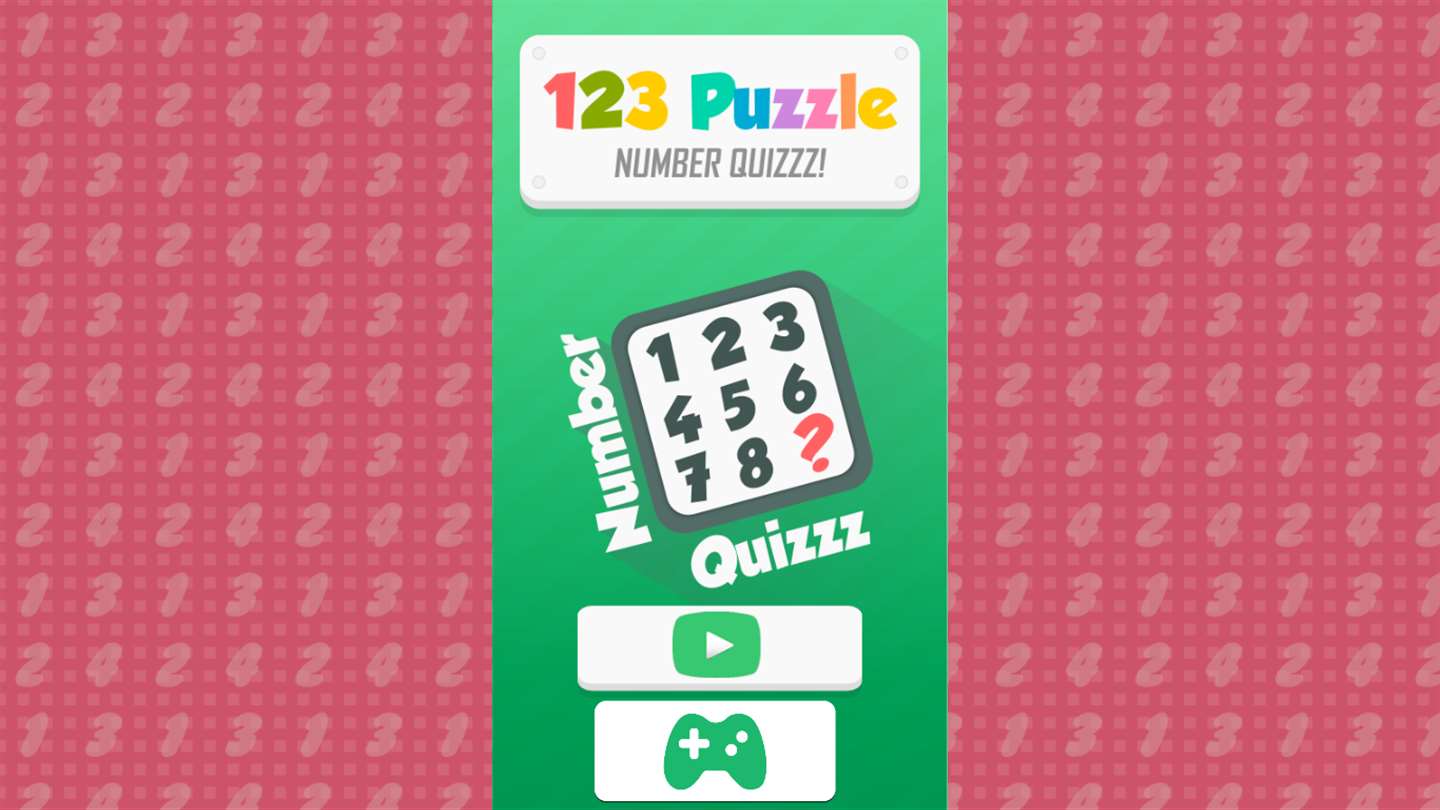Image resolution: width=1440 pixels, height=810 pixels.
Task: Open the game controller button
Action: [714, 751]
